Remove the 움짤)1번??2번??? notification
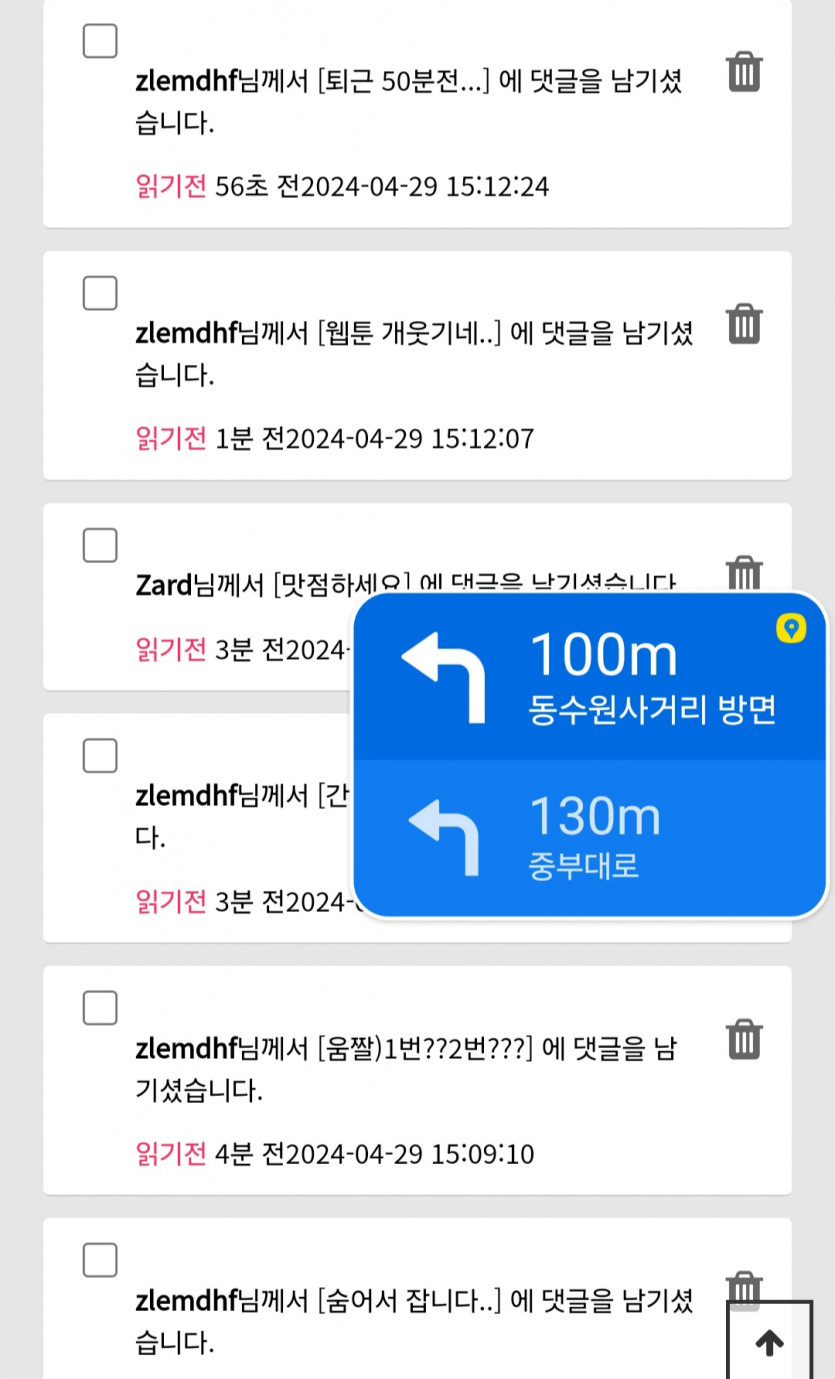Screen dimensions: 835x1379 tap(744, 1040)
